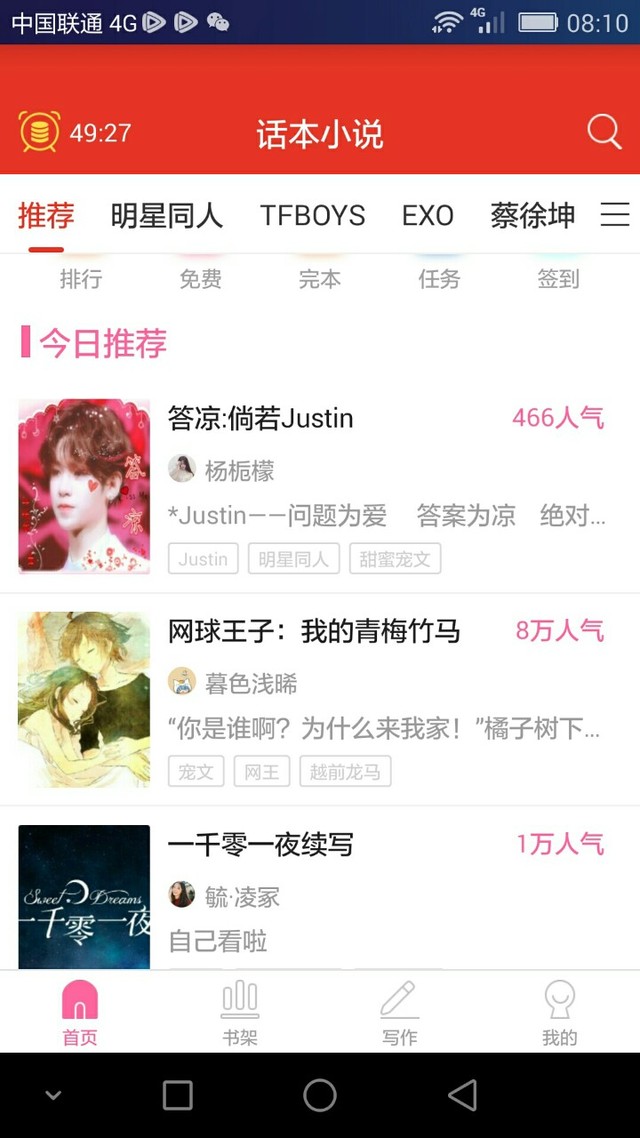Go to the 写作 writing tab

[399, 1012]
